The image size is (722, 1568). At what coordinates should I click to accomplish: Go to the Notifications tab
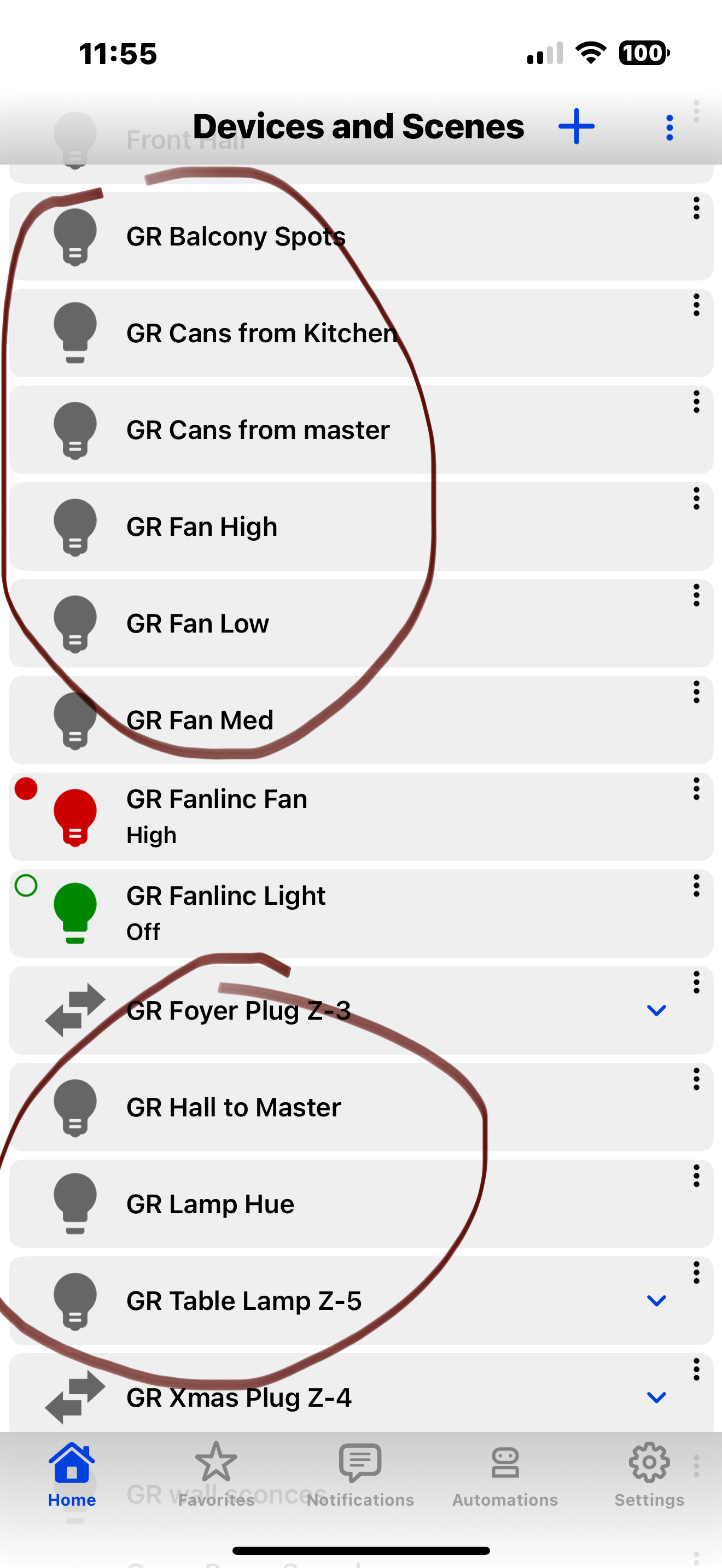click(360, 1473)
